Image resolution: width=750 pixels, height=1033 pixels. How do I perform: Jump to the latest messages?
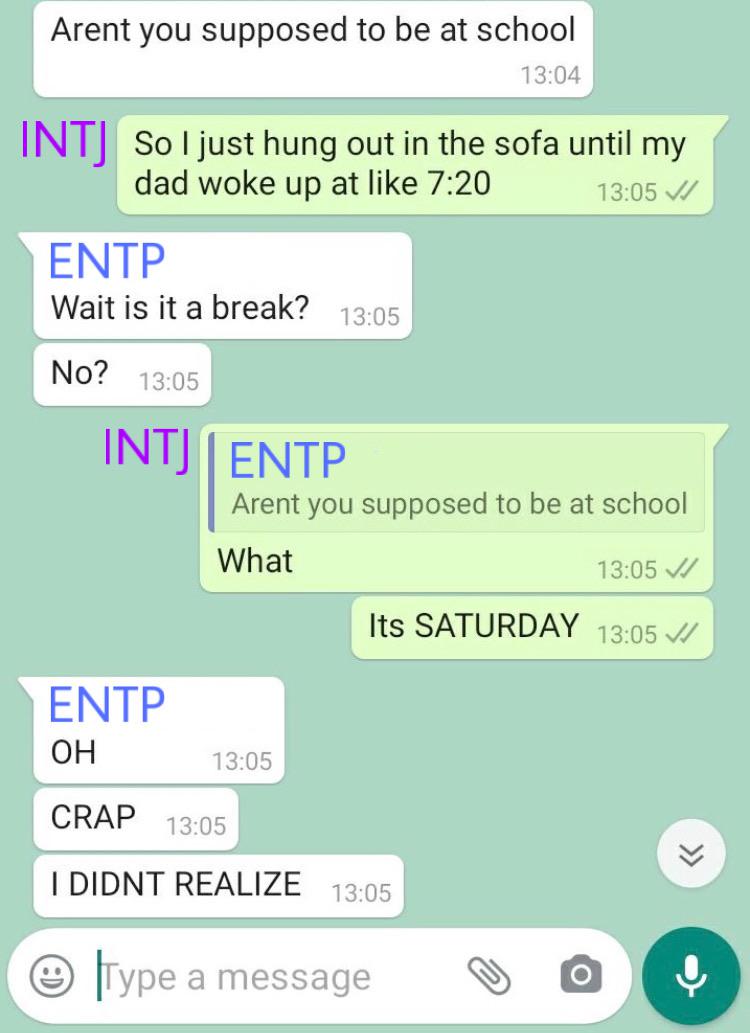click(691, 852)
